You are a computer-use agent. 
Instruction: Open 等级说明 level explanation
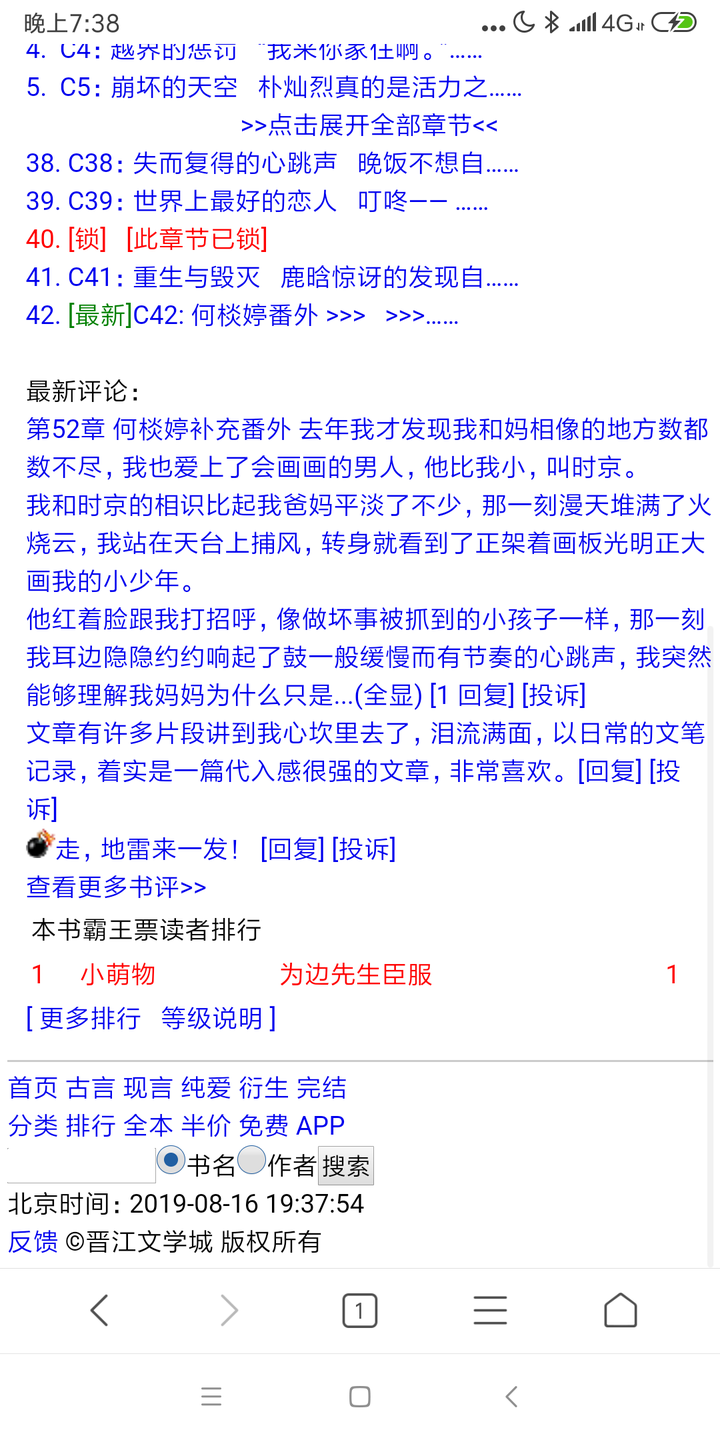tap(212, 1018)
